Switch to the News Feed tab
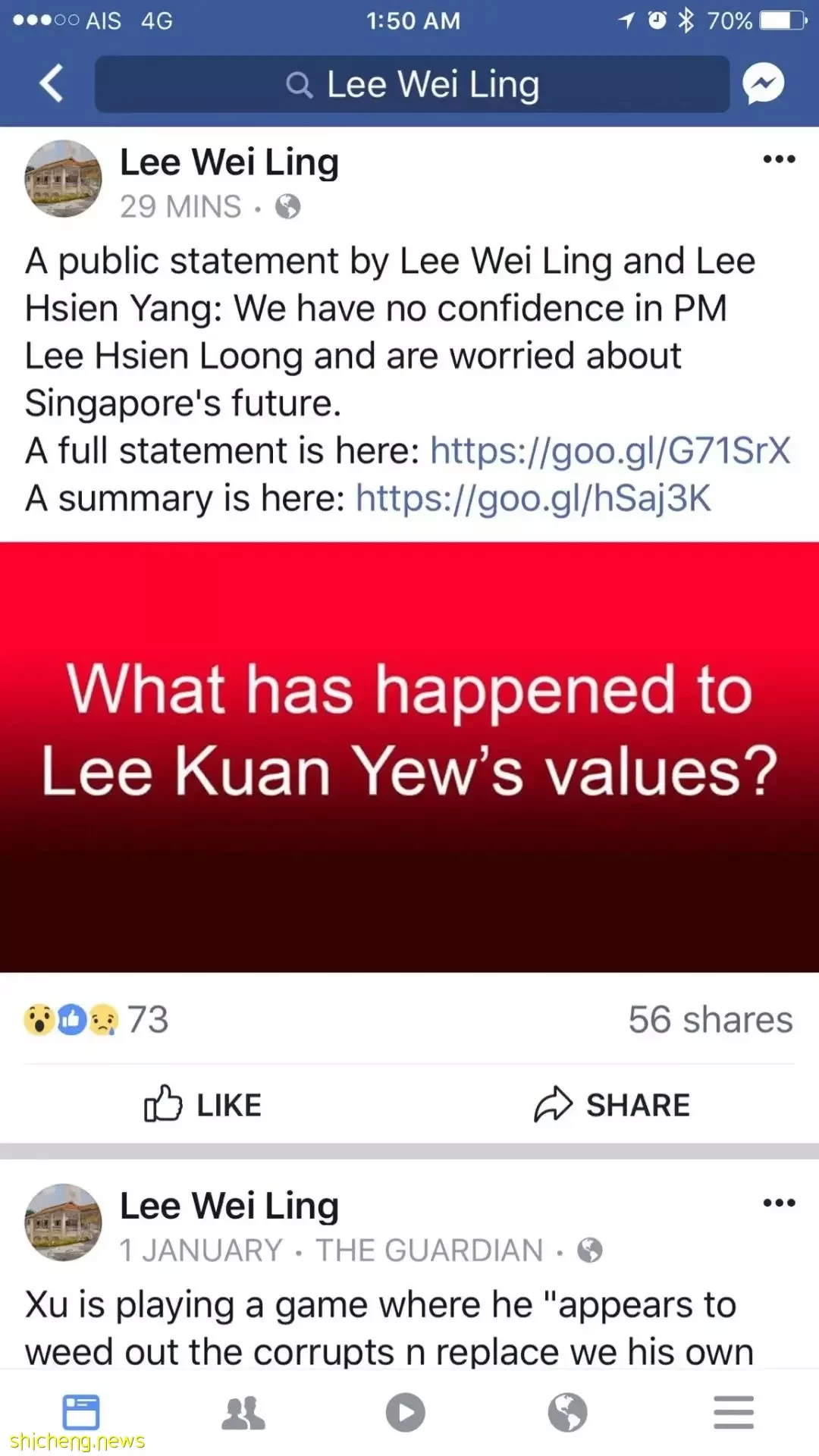 click(81, 1412)
